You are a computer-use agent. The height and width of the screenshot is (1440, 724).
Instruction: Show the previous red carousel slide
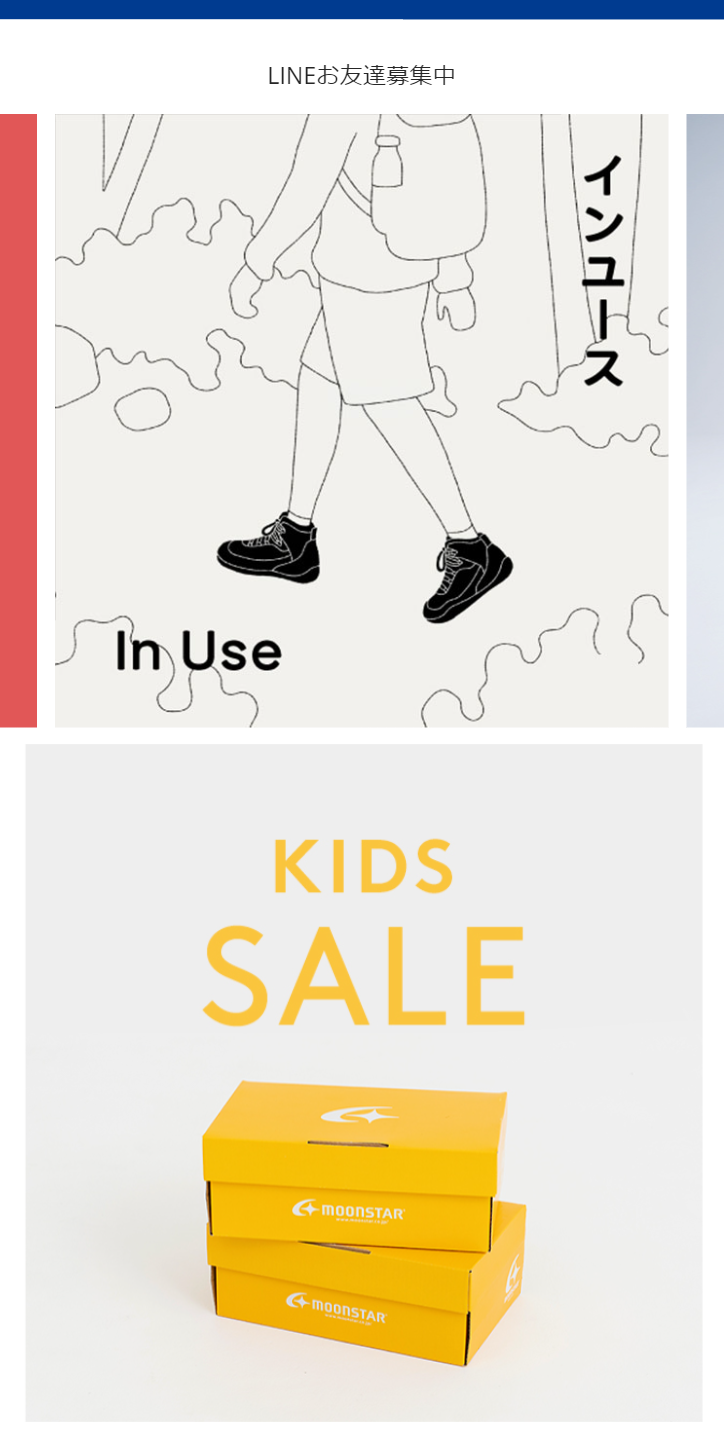[17, 420]
